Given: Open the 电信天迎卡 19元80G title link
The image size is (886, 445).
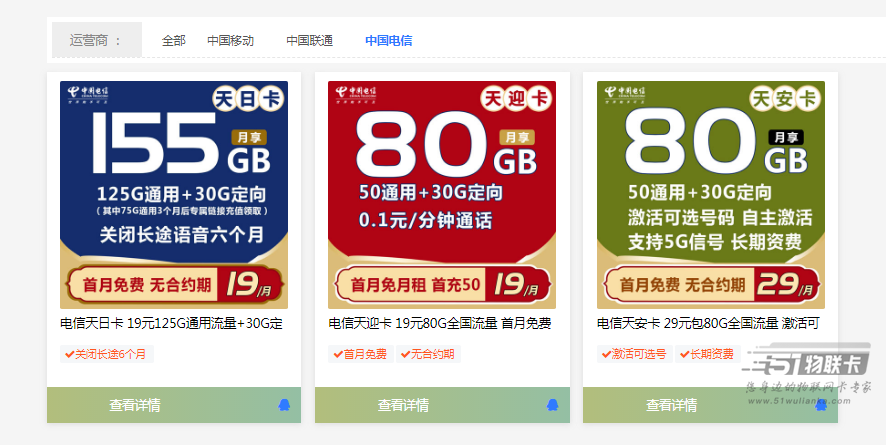Looking at the screenshot, I should [x=440, y=323].
